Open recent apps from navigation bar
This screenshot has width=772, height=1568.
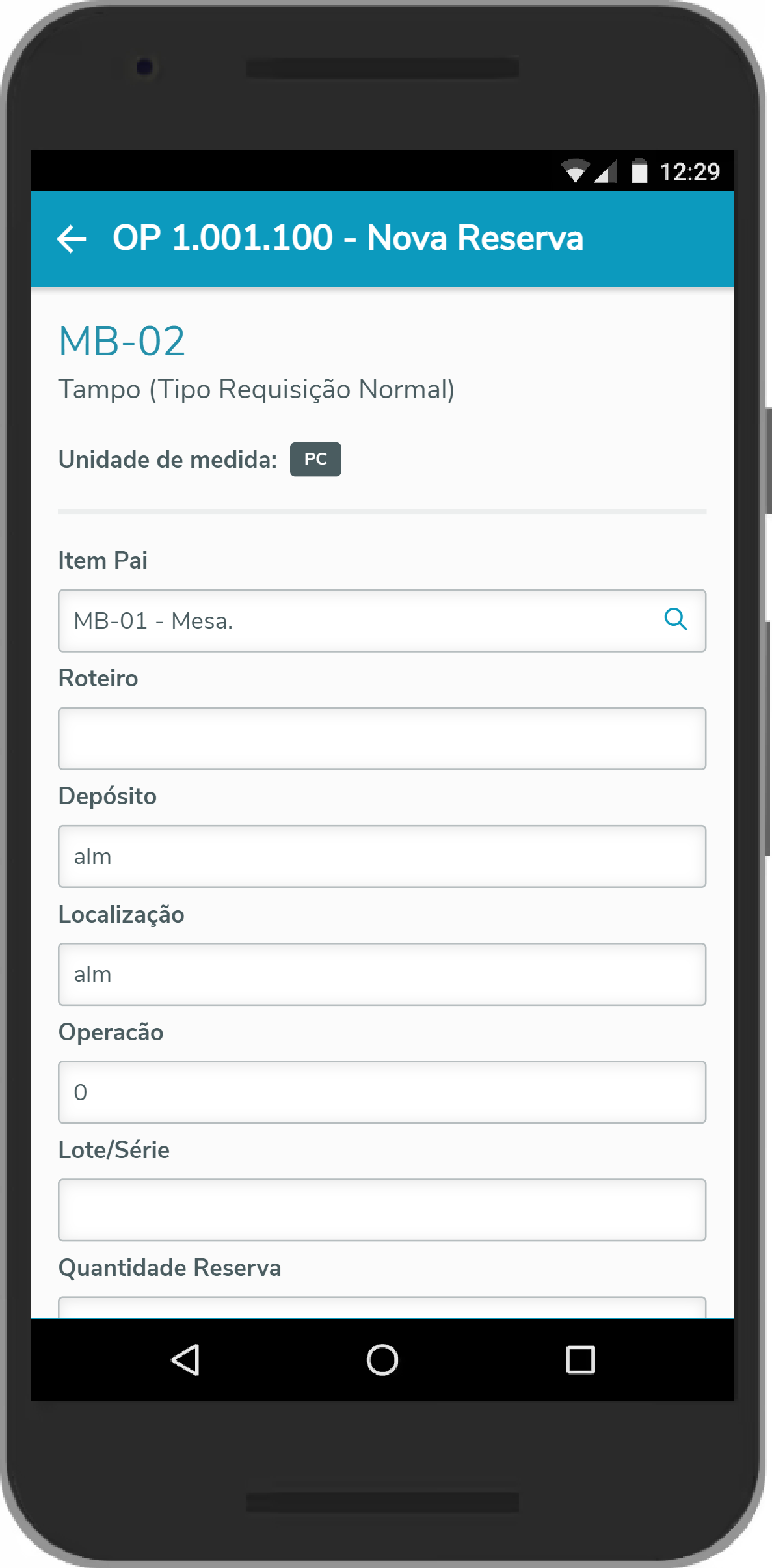(580, 1360)
